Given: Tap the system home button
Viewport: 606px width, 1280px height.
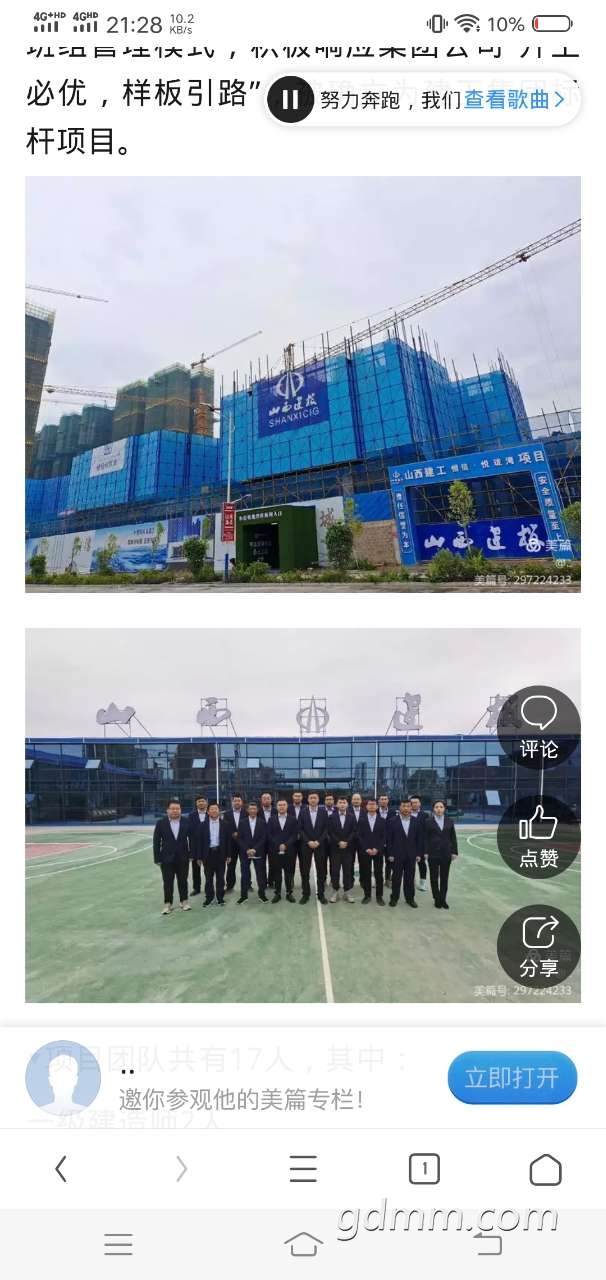Looking at the screenshot, I should tap(303, 1244).
